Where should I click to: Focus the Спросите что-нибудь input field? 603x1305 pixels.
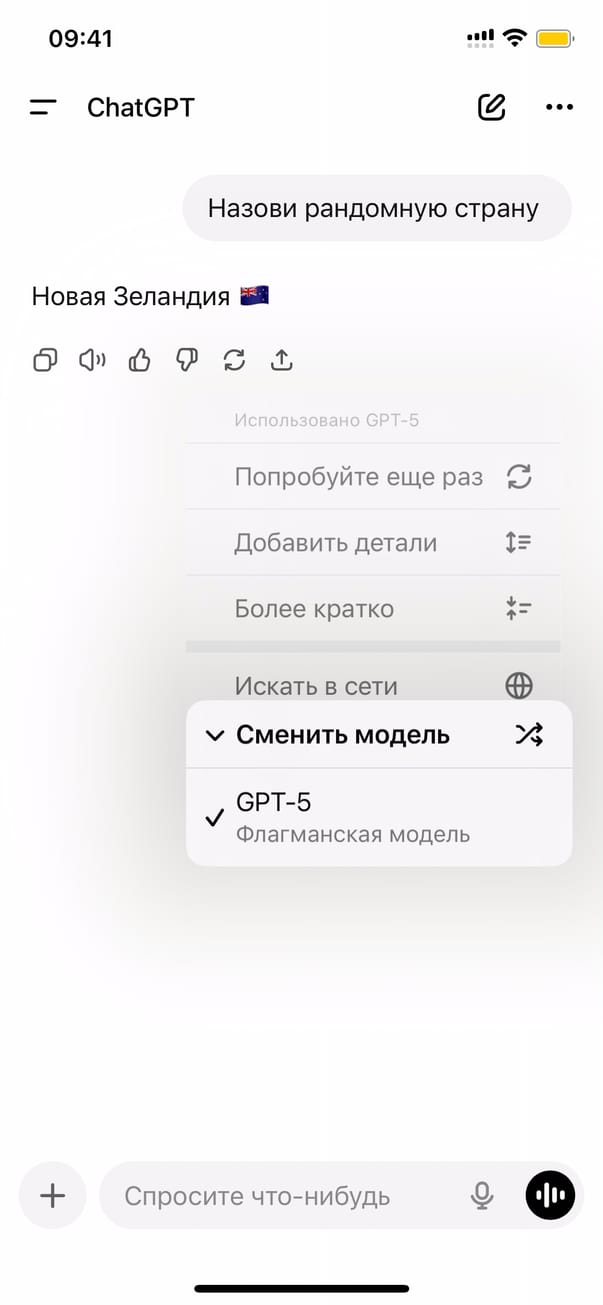285,1196
